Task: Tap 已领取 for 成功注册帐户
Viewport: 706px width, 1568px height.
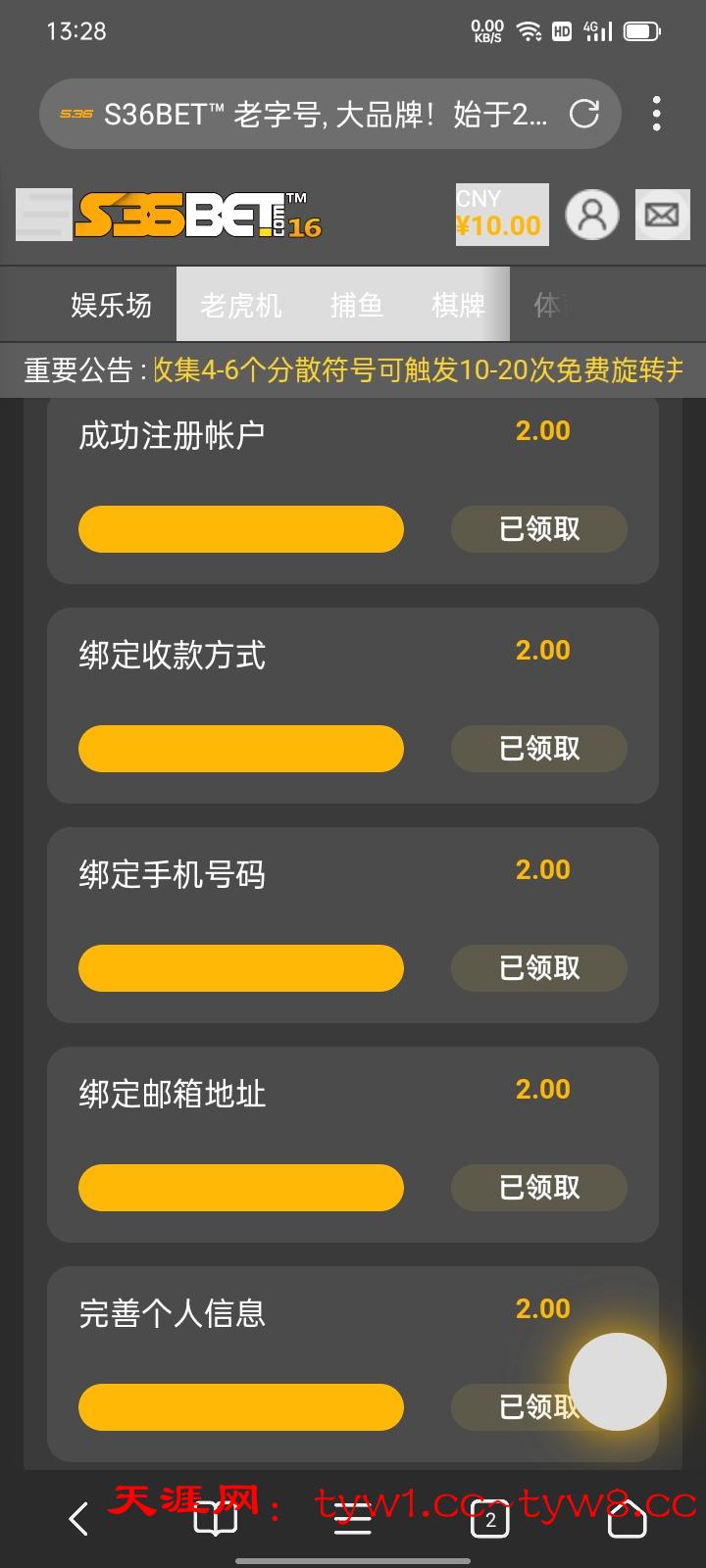Action: click(538, 529)
